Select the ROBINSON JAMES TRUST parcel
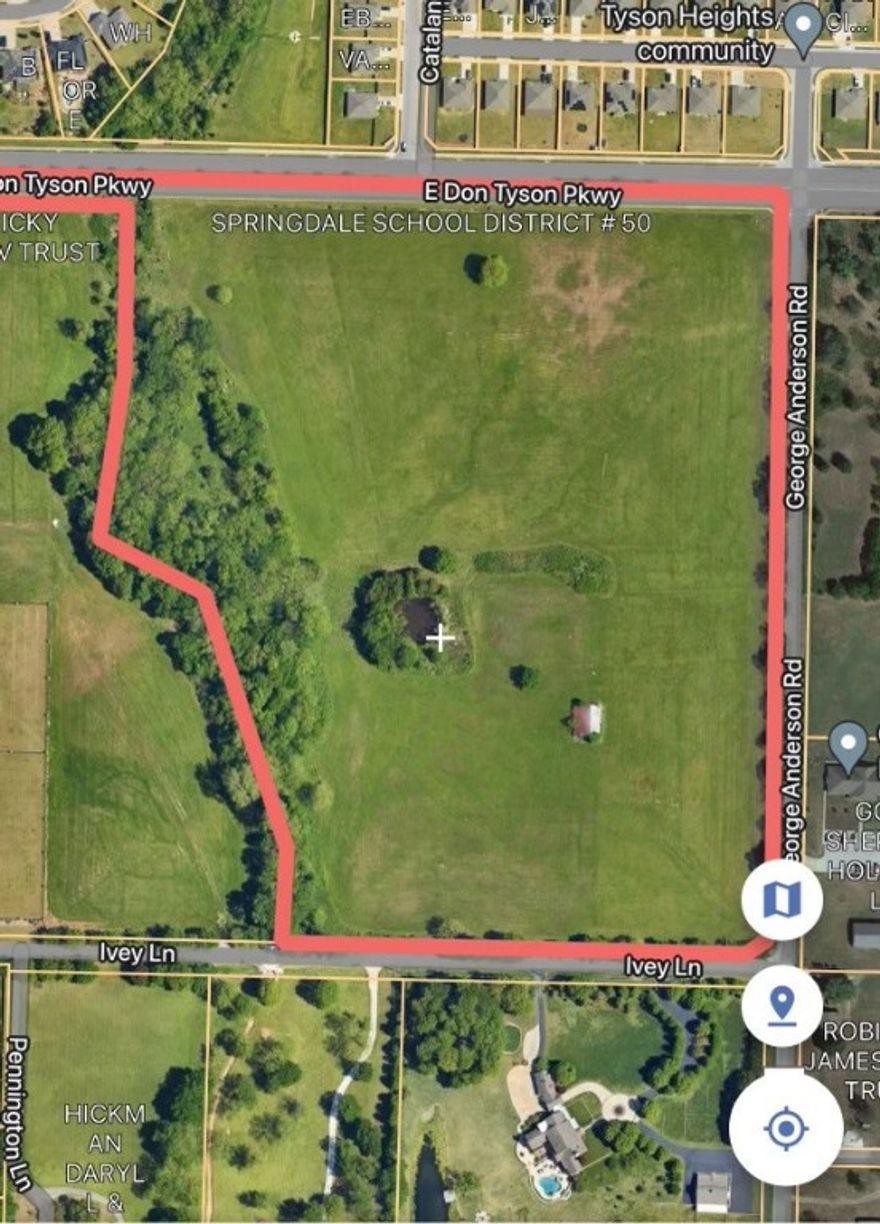This screenshot has width=880, height=1224. point(846,1059)
